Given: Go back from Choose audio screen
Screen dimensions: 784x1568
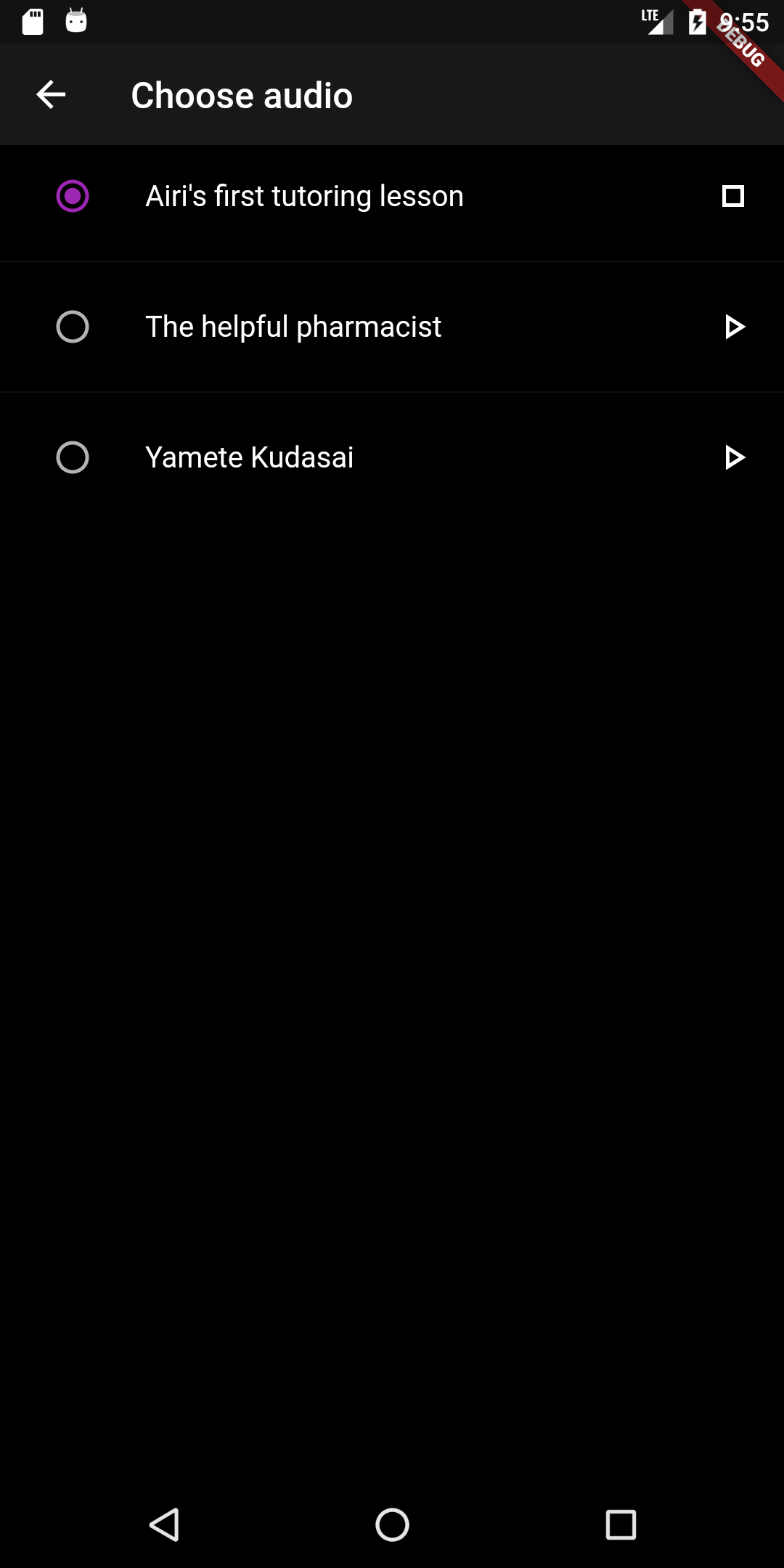Looking at the screenshot, I should [51, 94].
